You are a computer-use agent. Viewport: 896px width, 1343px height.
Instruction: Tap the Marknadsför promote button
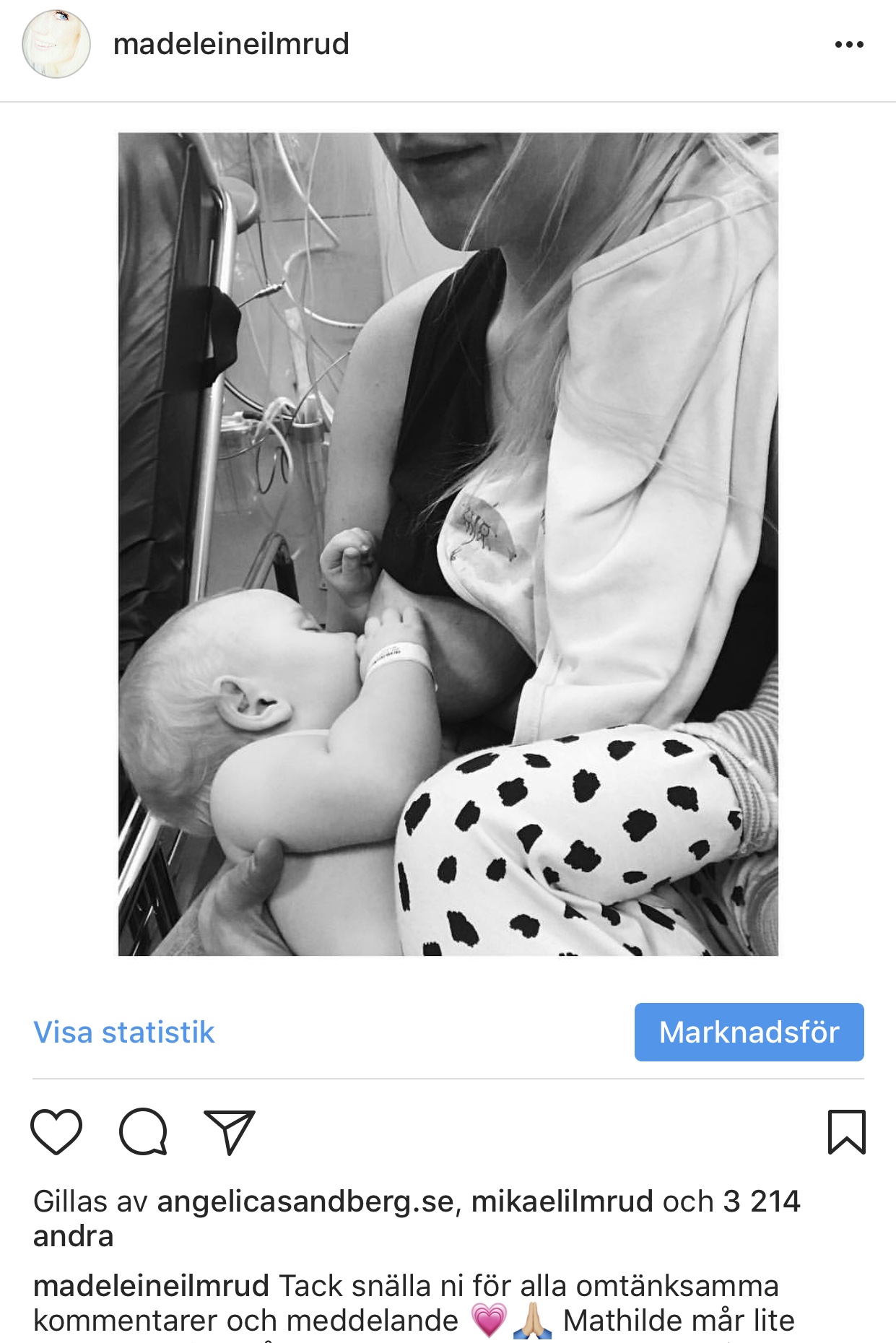point(749,1032)
